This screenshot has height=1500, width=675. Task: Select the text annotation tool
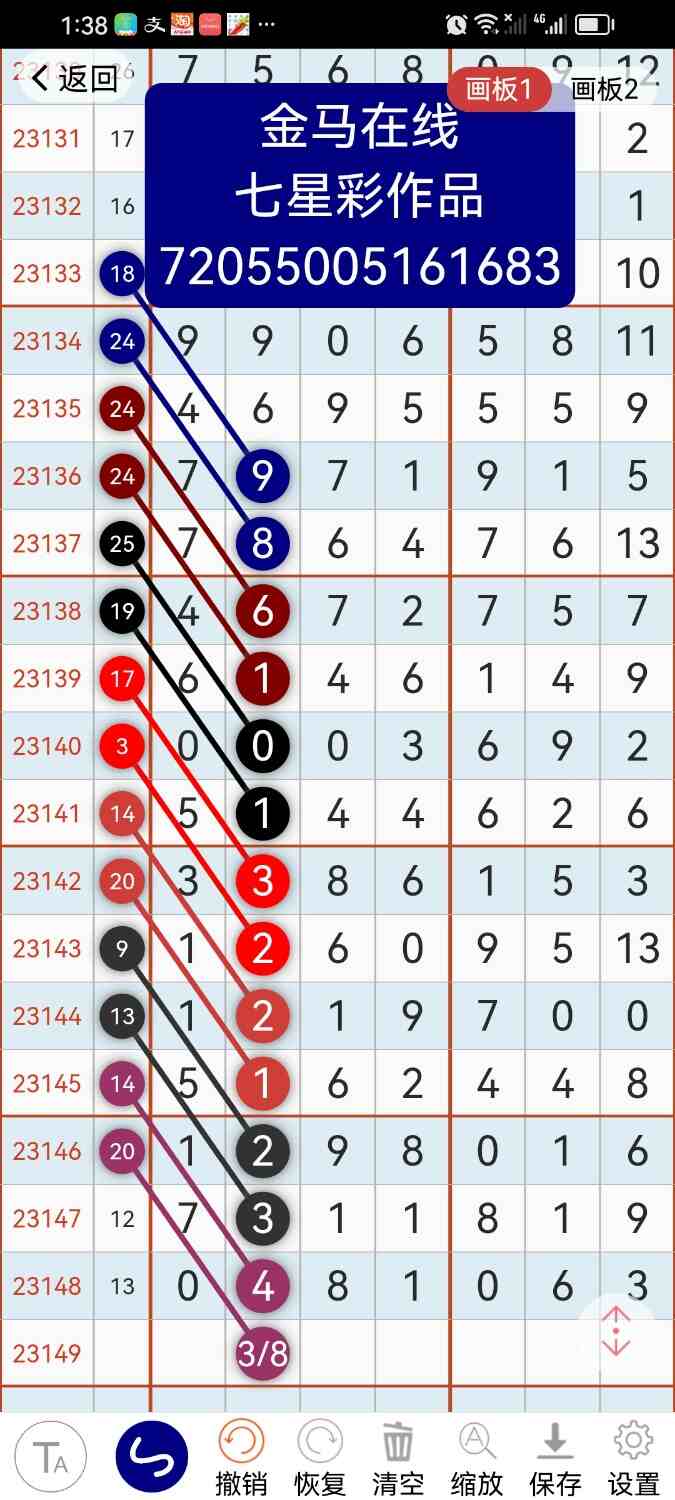[50, 1457]
